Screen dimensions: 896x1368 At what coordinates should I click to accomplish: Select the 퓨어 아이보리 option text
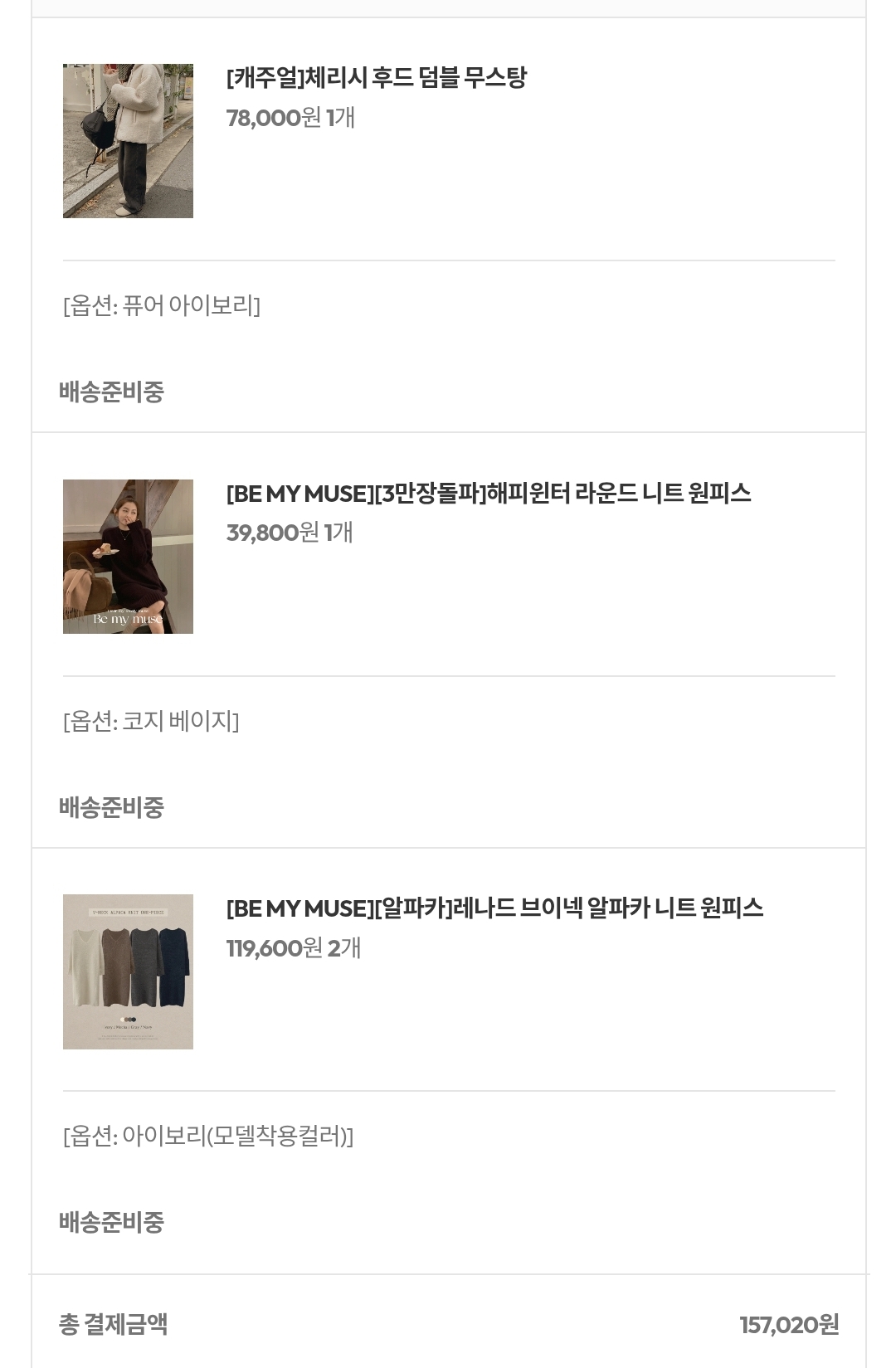point(161,305)
